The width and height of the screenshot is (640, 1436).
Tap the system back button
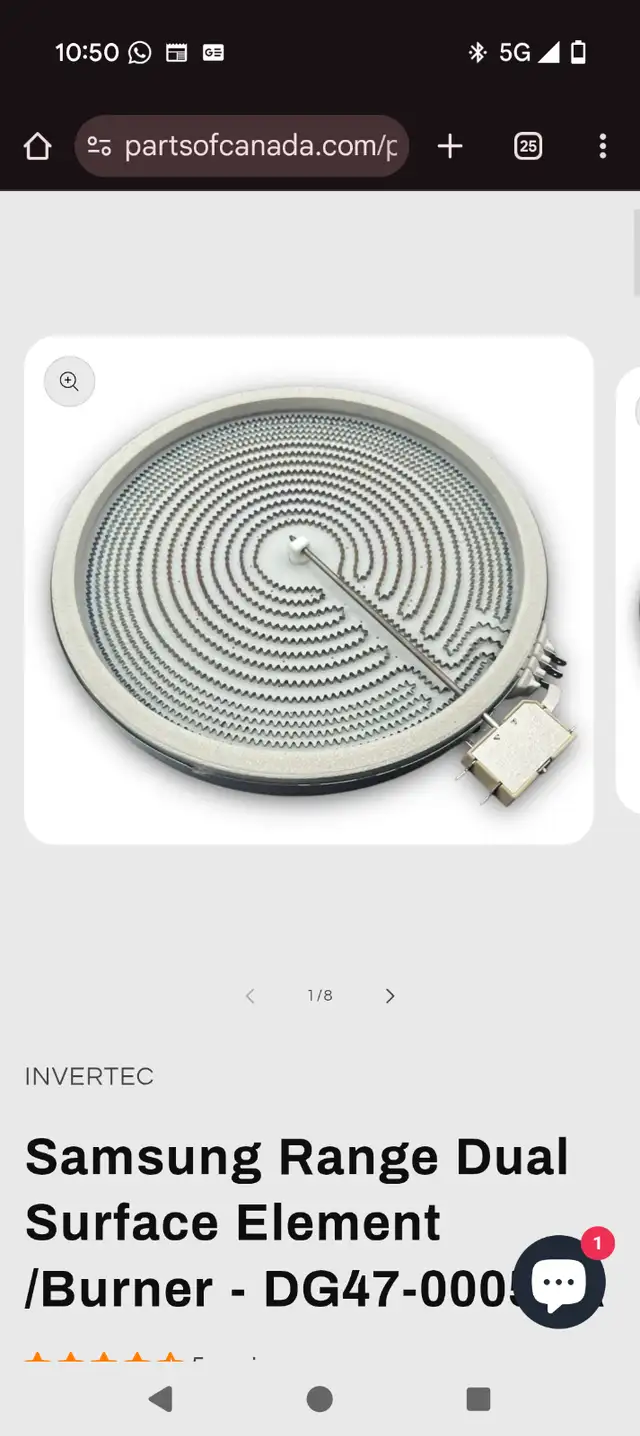coord(160,1399)
